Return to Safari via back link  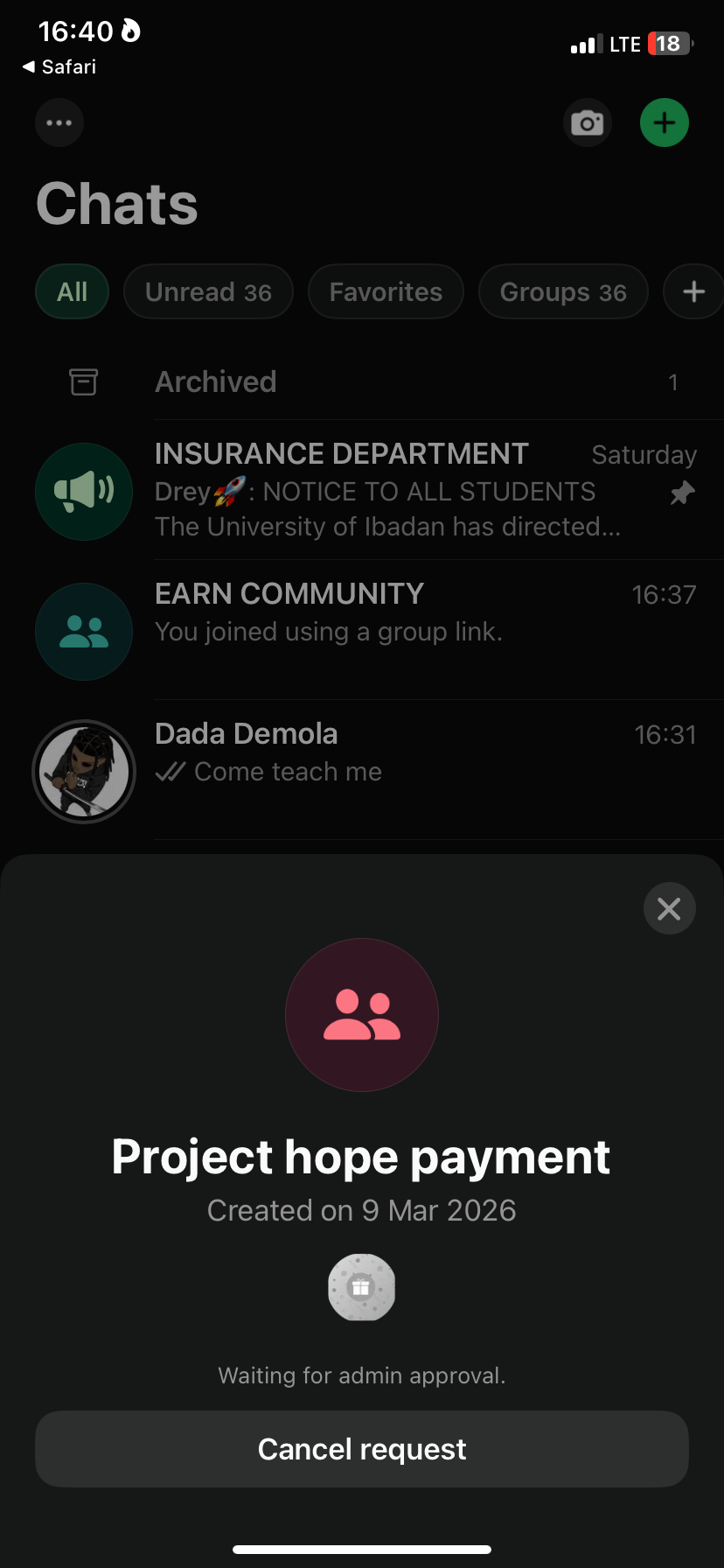click(x=59, y=67)
